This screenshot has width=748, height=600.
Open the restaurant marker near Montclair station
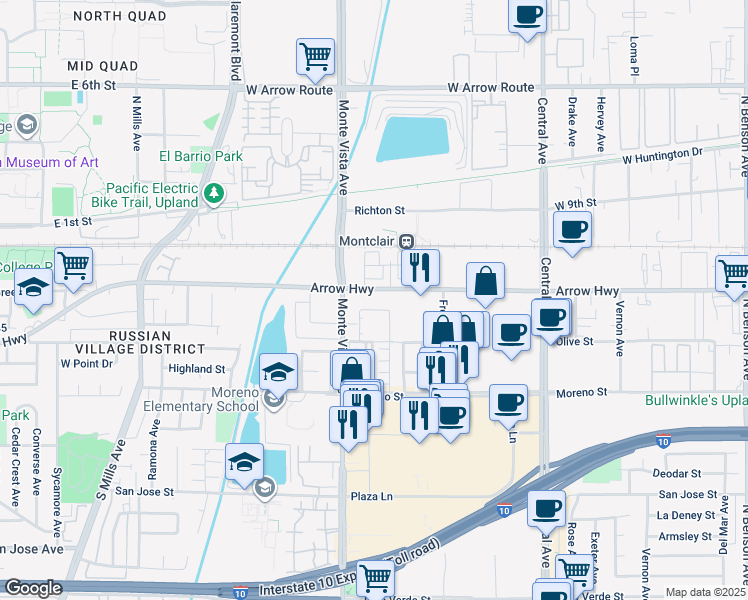tap(420, 268)
